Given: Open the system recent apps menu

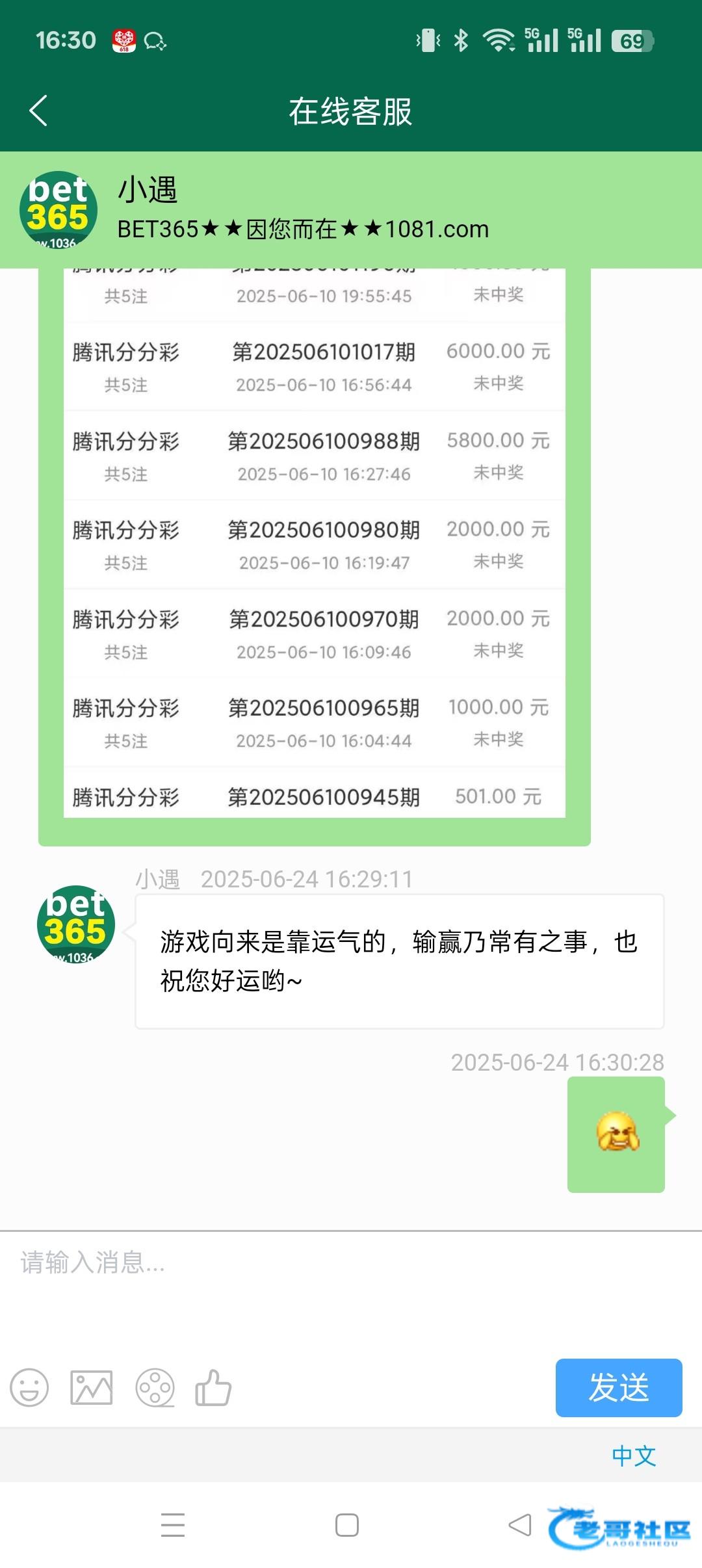Looking at the screenshot, I should click(x=173, y=1524).
